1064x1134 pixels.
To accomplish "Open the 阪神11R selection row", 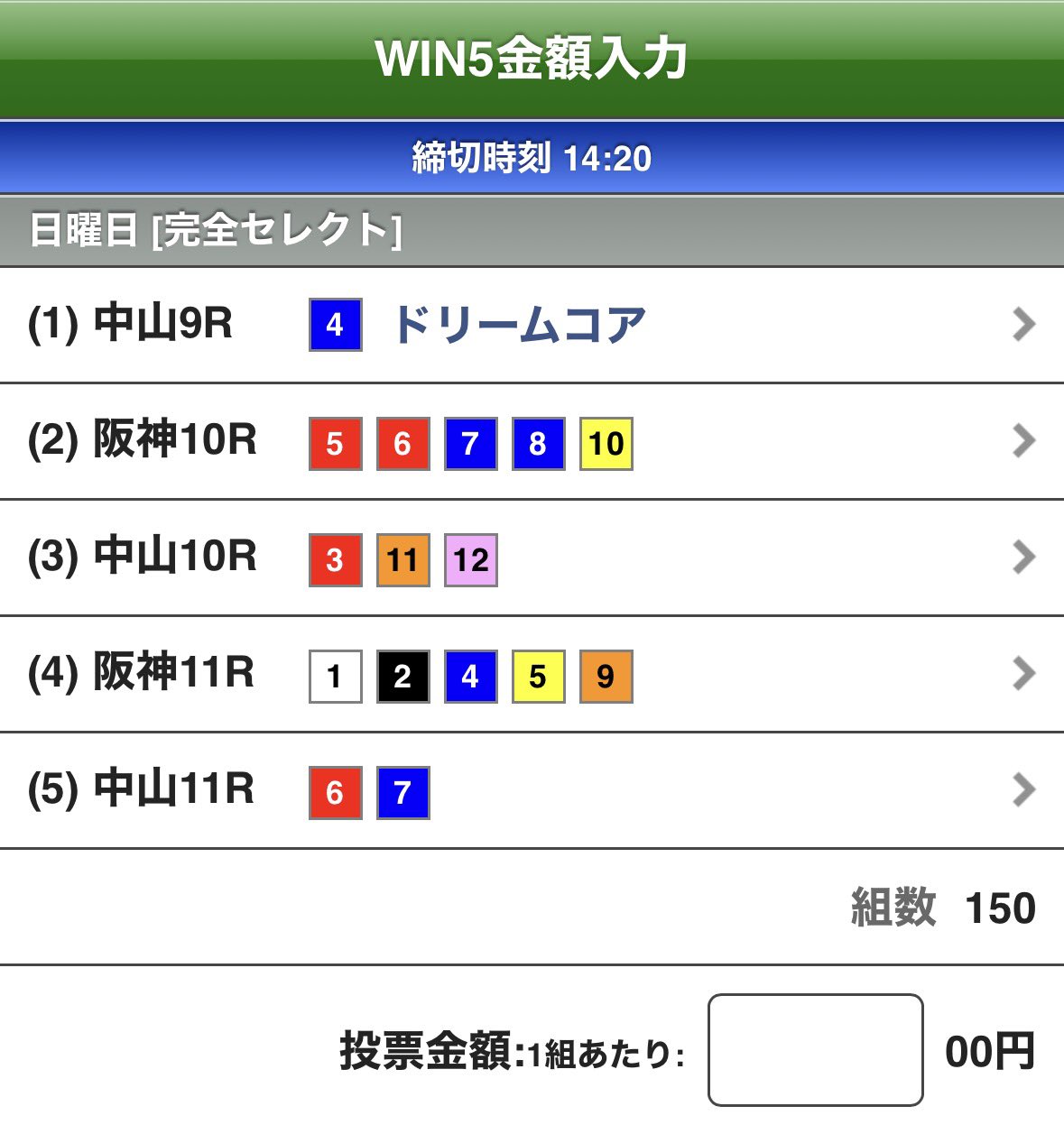I will (x=532, y=675).
